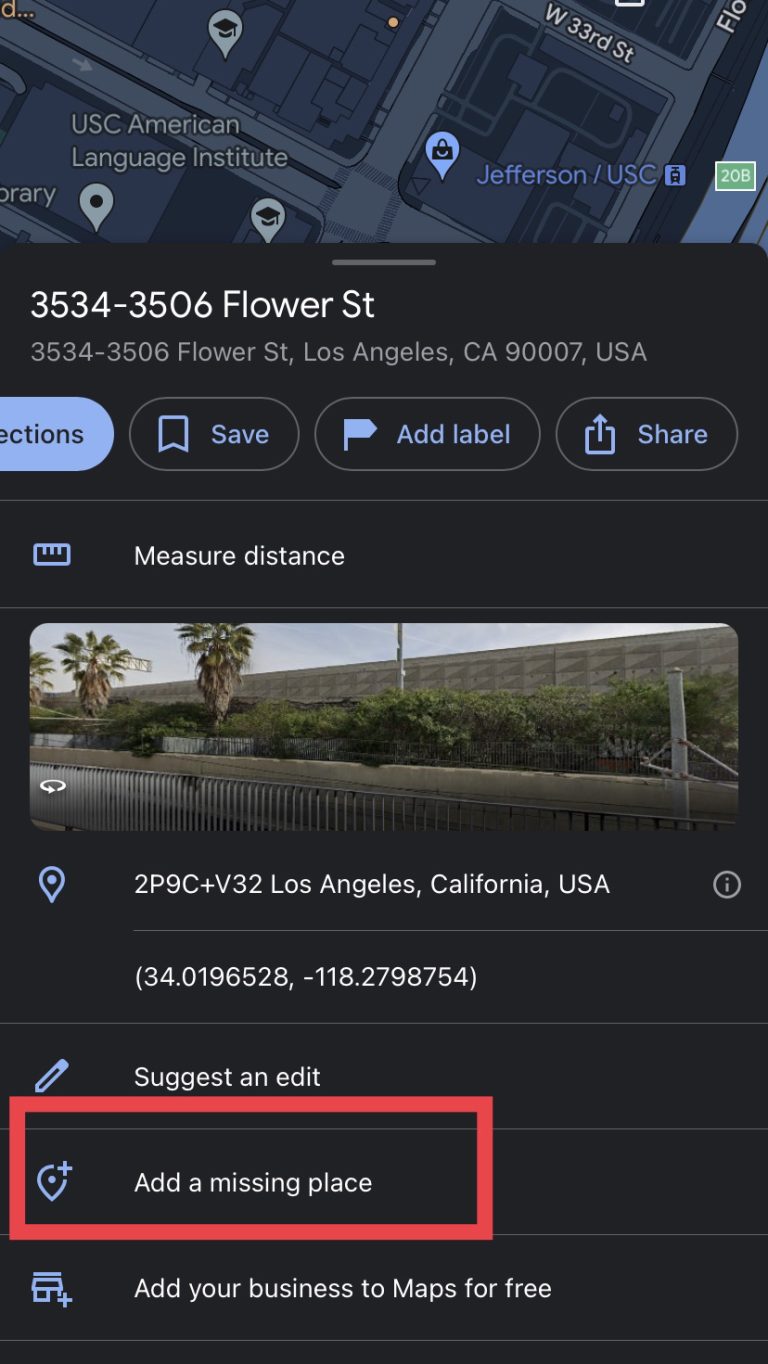Tap the 20B route badge on the map

734,176
